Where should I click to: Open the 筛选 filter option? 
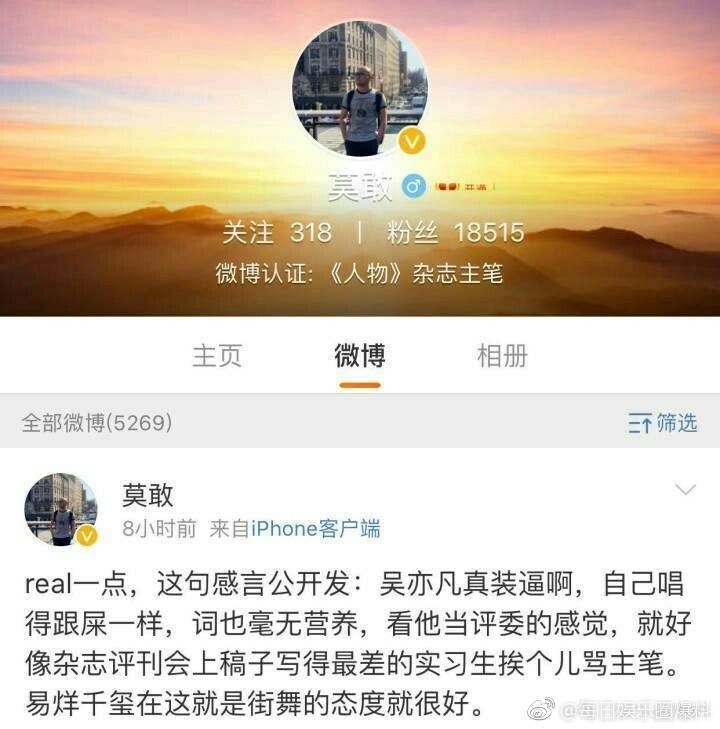663,423
